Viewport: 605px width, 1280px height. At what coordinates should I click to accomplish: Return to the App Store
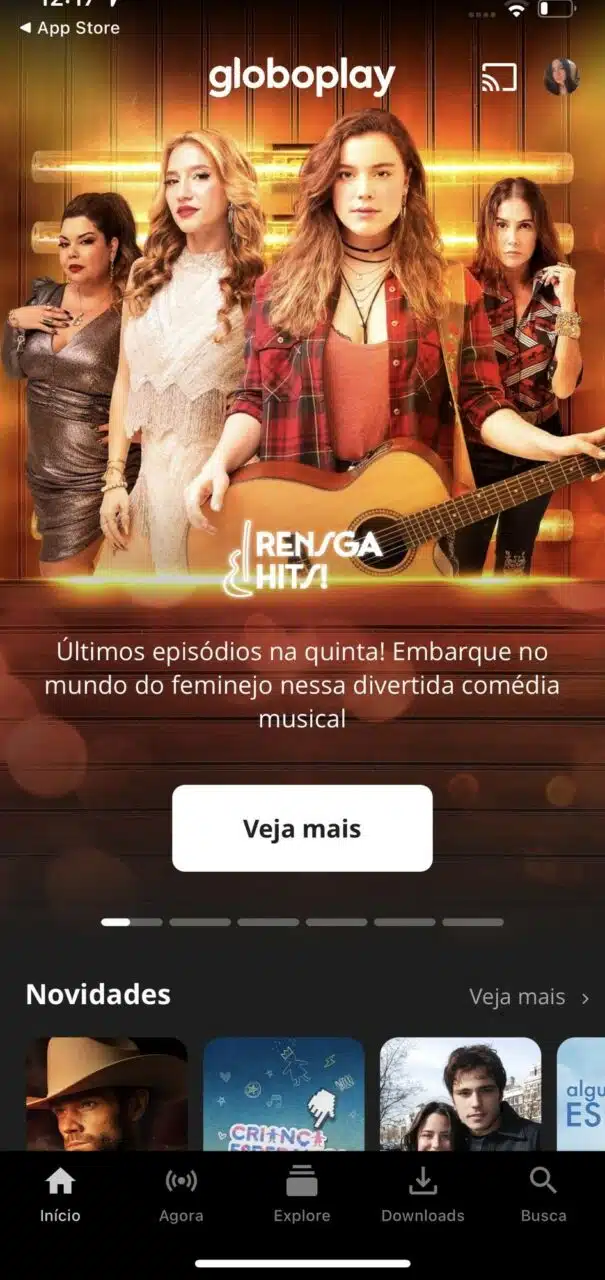tap(70, 28)
